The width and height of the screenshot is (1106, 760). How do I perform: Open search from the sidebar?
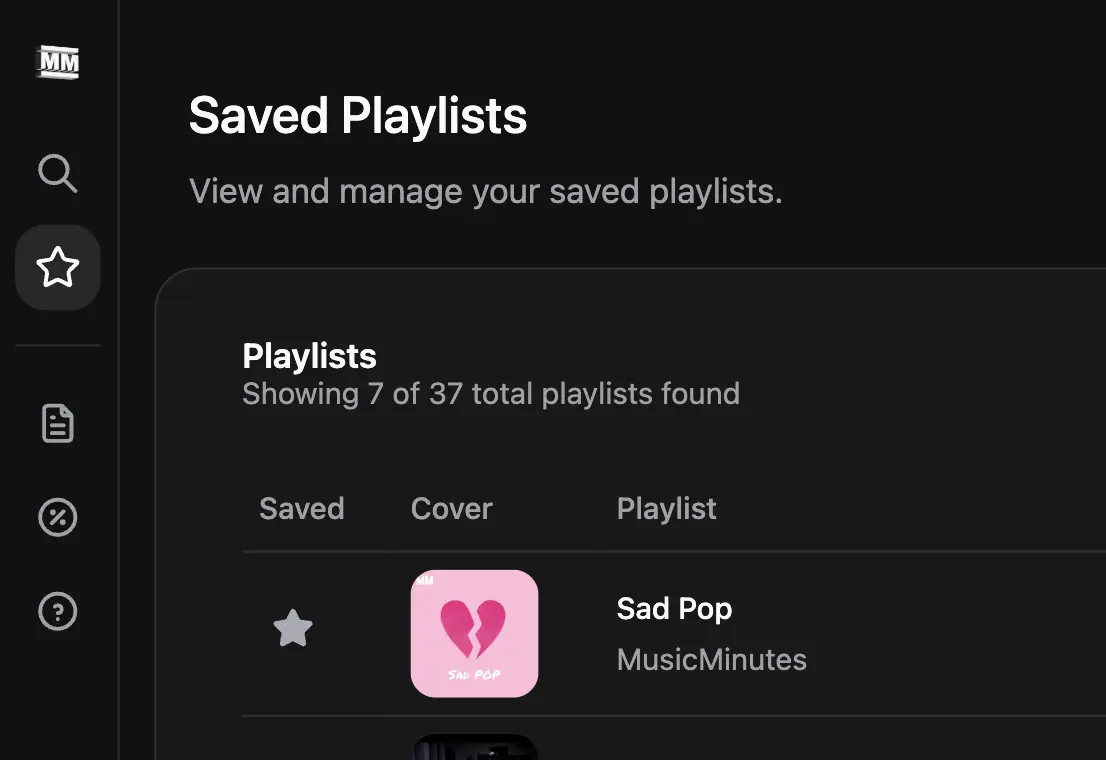[57, 173]
